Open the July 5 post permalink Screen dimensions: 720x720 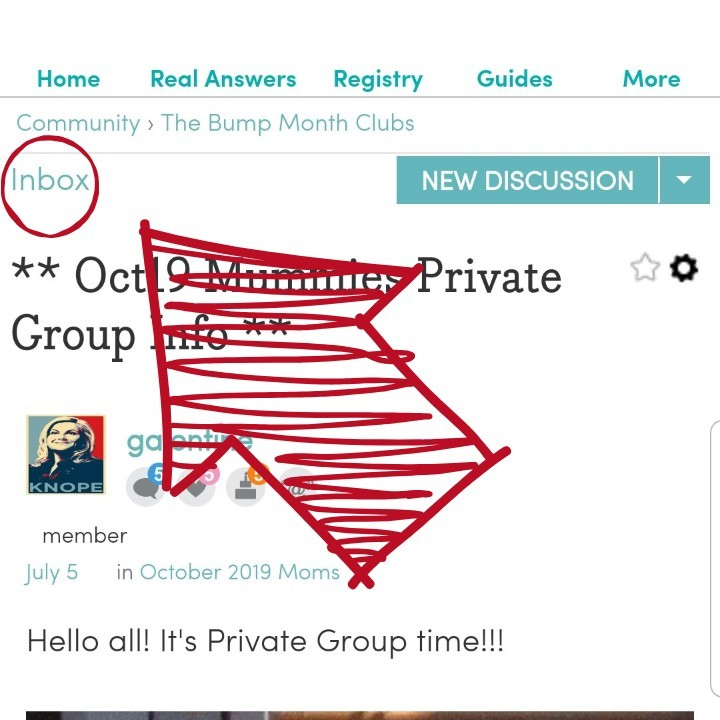51,573
